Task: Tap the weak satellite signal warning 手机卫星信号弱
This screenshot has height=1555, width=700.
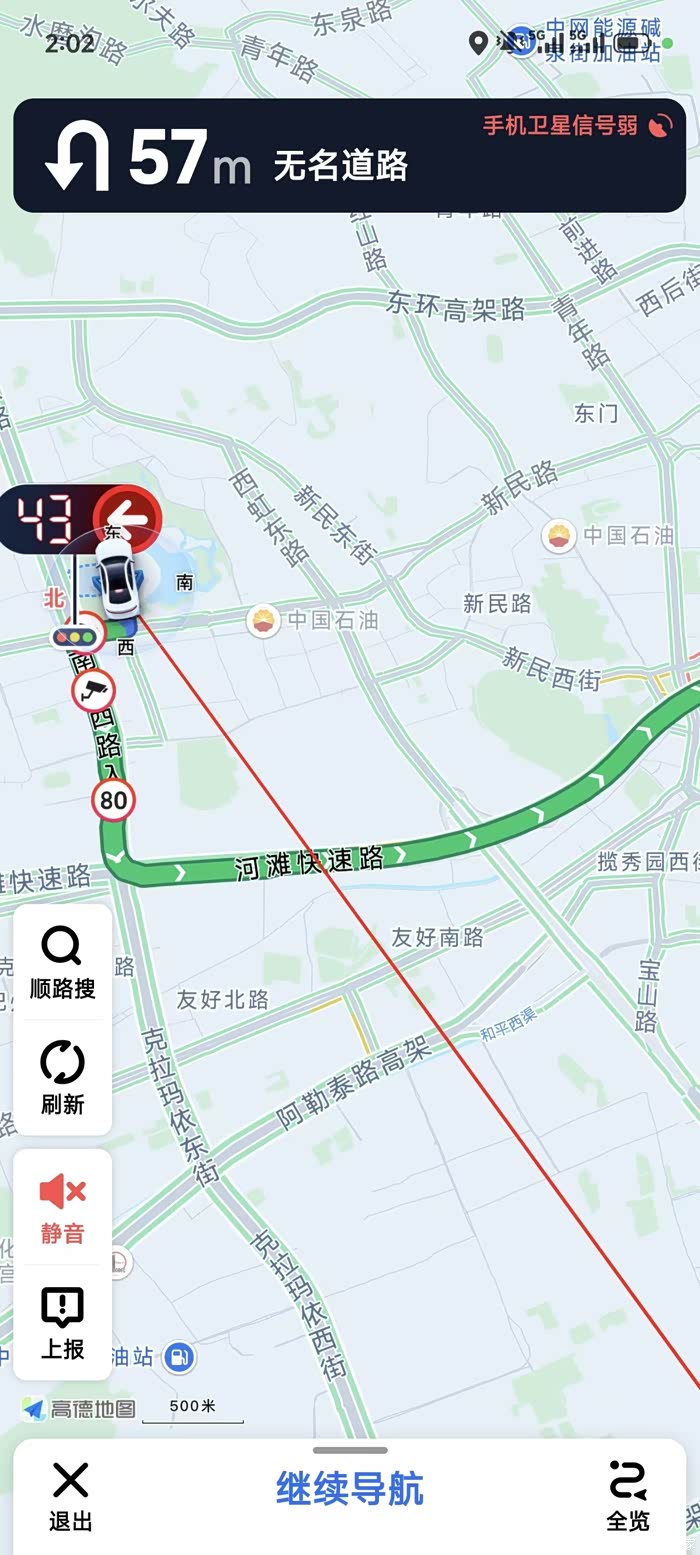Action: [x=577, y=126]
